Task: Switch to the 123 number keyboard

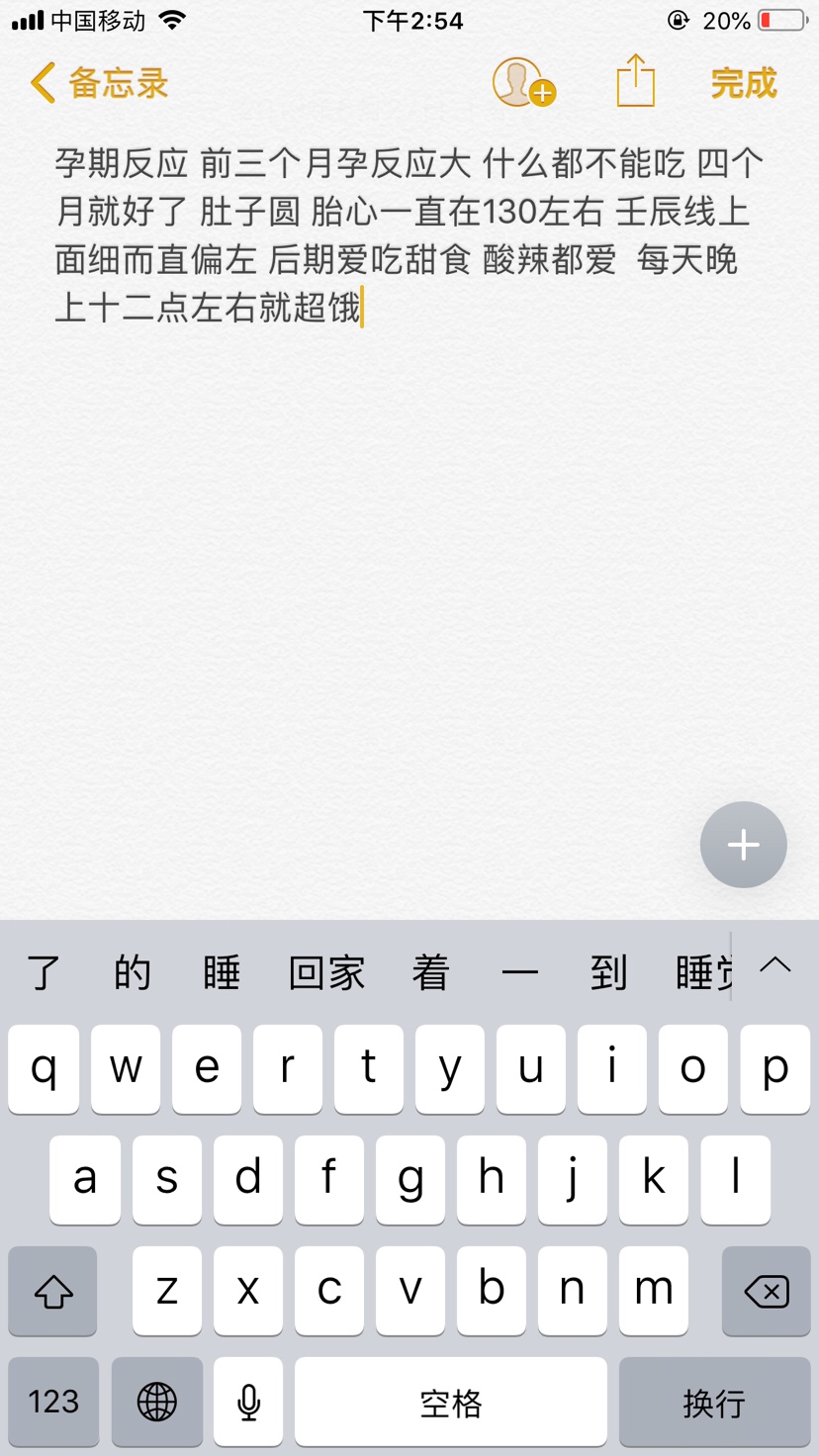Action: coord(53,1402)
